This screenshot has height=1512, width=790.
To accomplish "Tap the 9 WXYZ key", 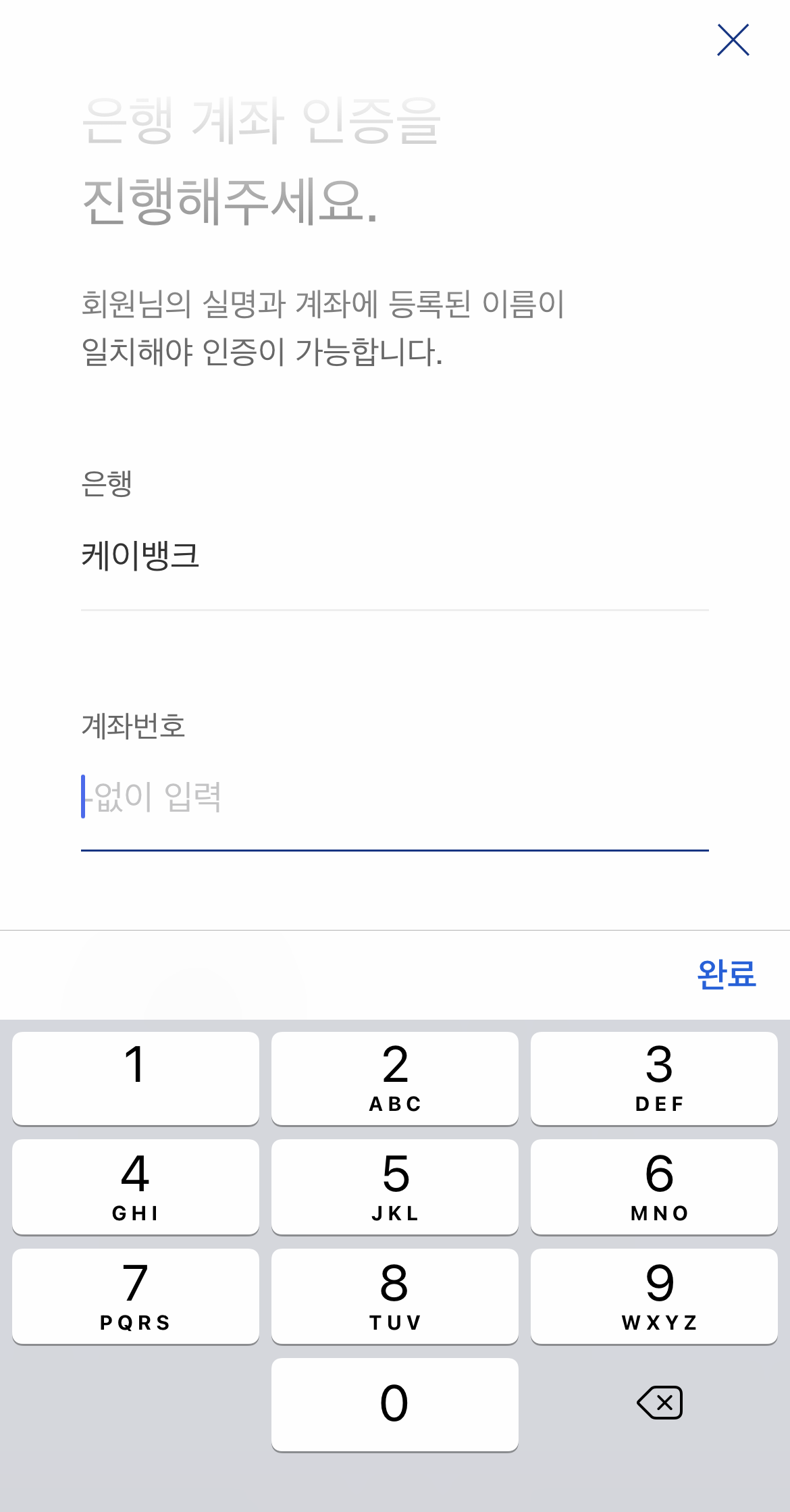I will [654, 1296].
